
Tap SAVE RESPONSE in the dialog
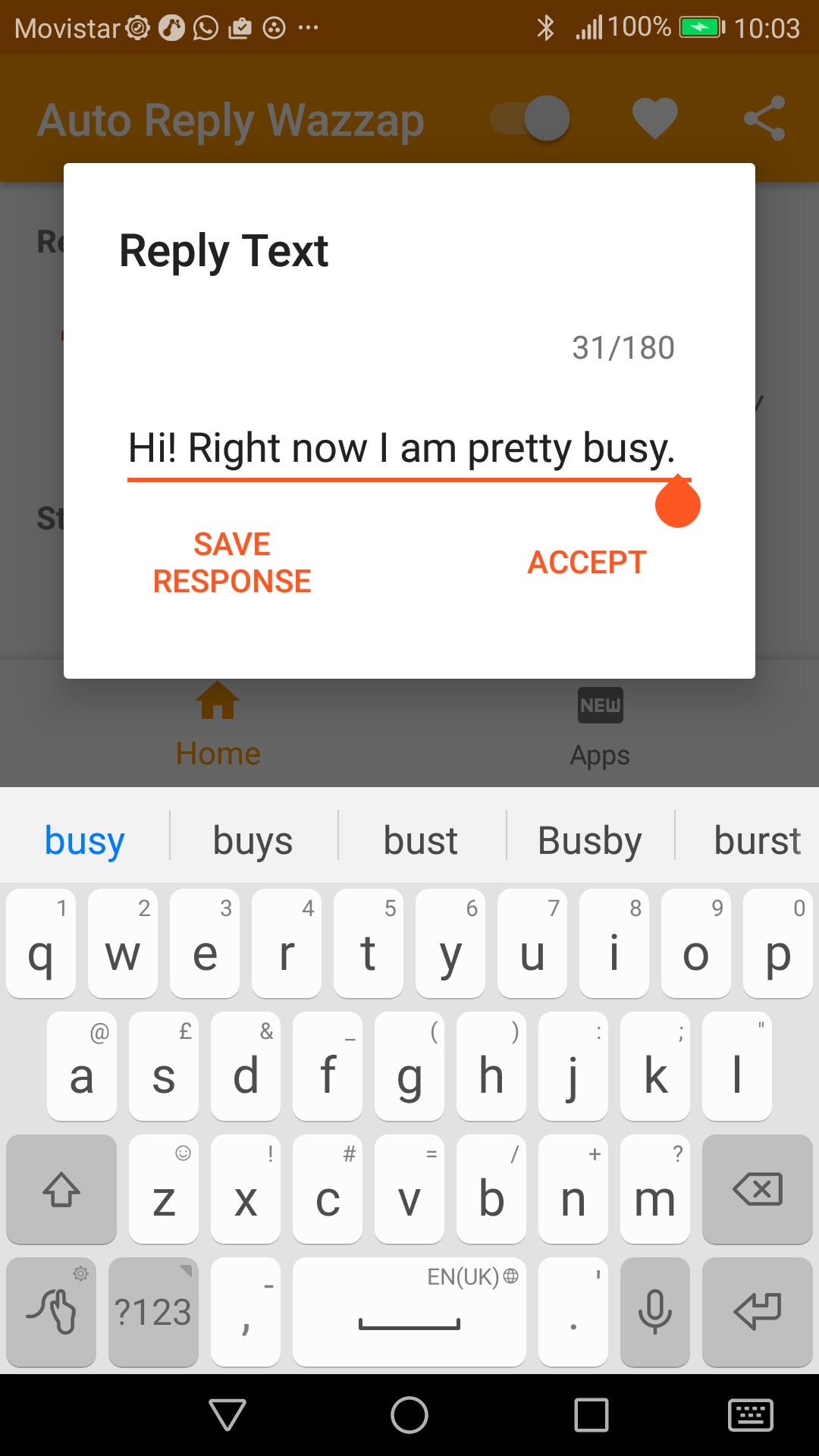pyautogui.click(x=232, y=563)
